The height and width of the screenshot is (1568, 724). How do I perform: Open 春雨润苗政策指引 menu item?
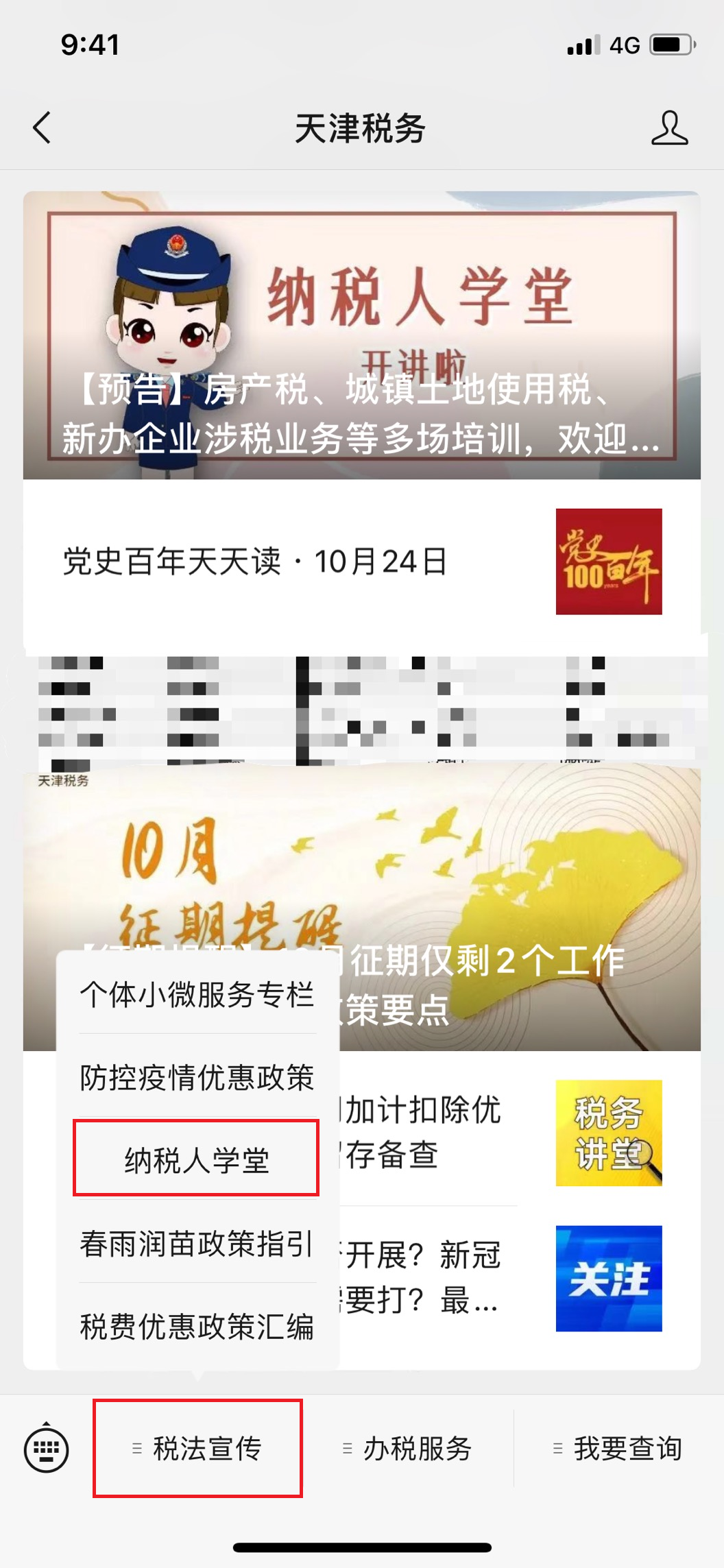coord(197,1243)
